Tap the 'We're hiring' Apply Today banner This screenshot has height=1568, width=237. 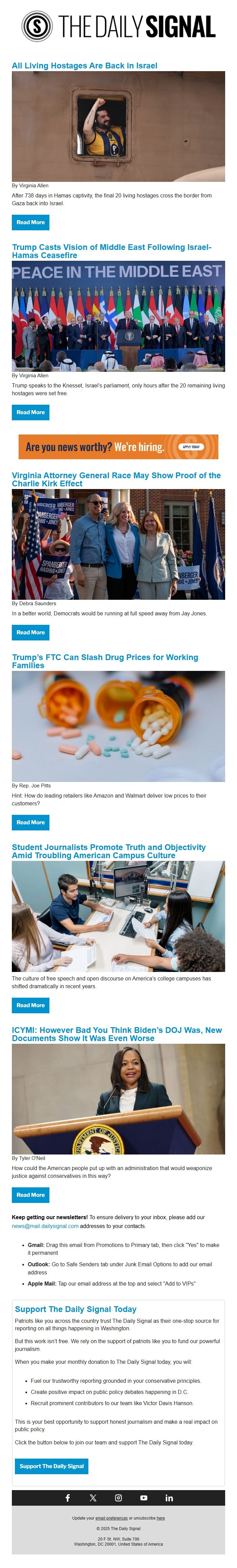click(x=118, y=447)
